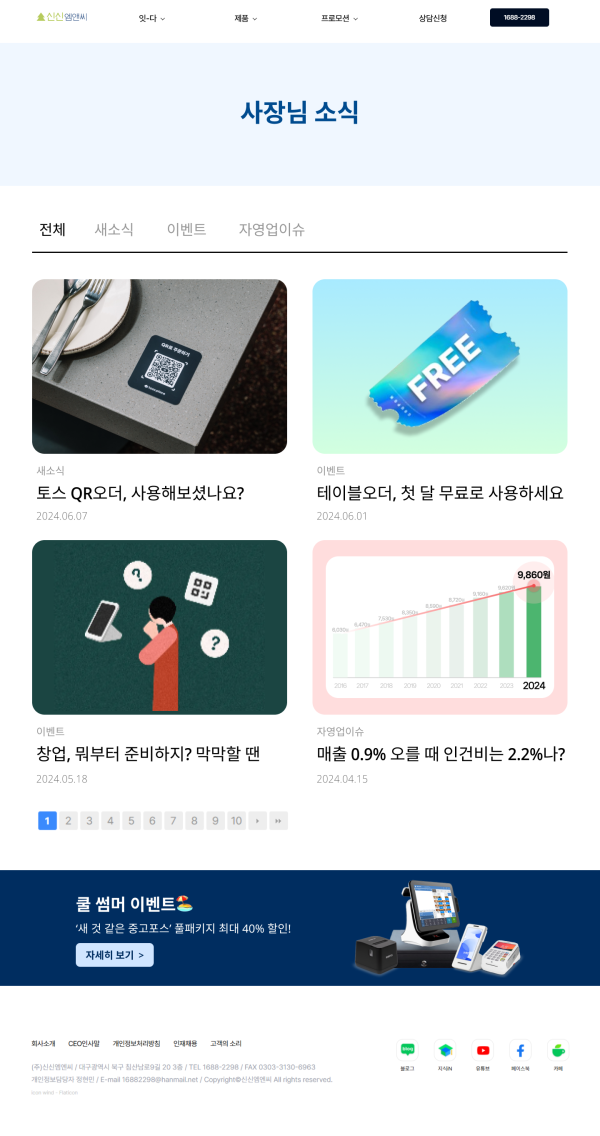The height and width of the screenshot is (1136, 600).
Task: Switch to the 자영업이슈 tab
Action: pyautogui.click(x=271, y=229)
